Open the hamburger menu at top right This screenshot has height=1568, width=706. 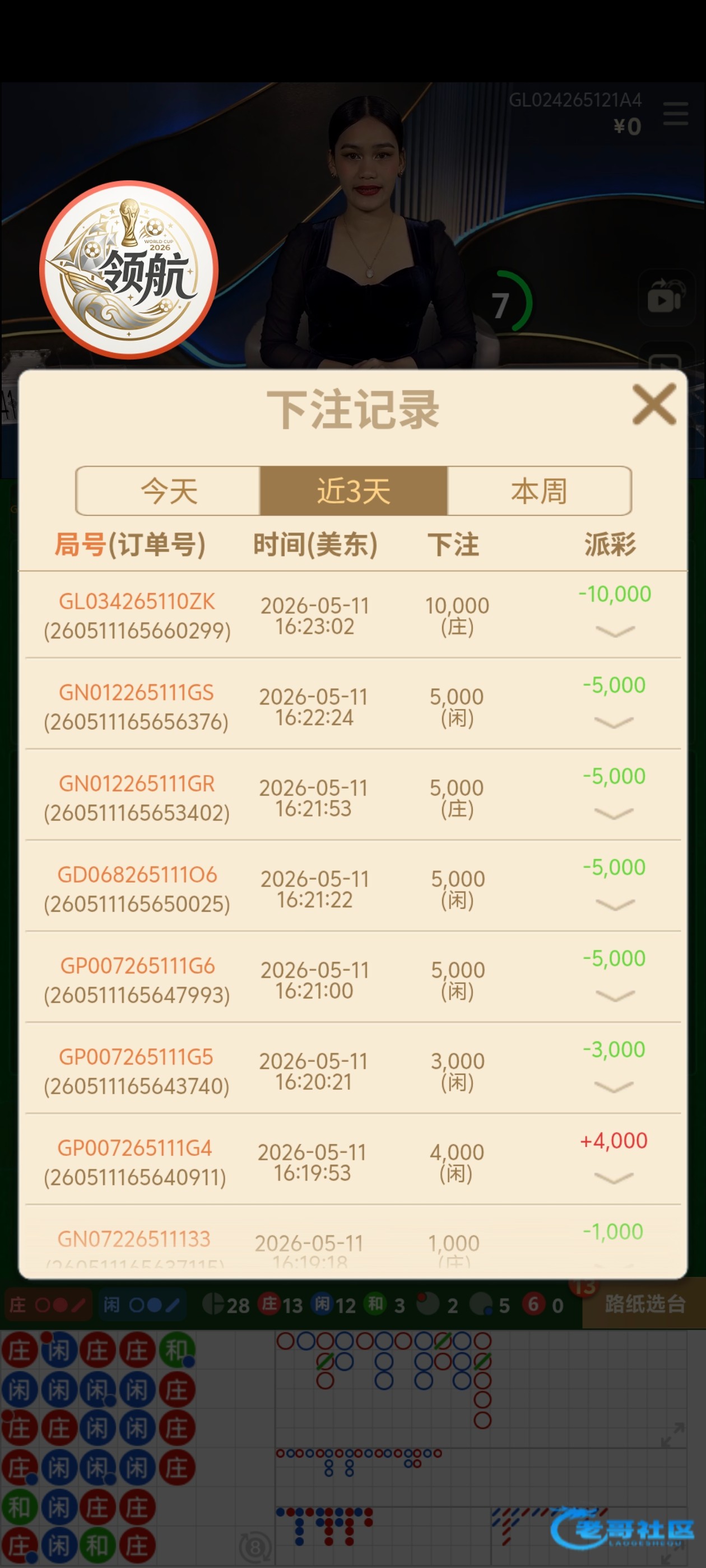(676, 114)
